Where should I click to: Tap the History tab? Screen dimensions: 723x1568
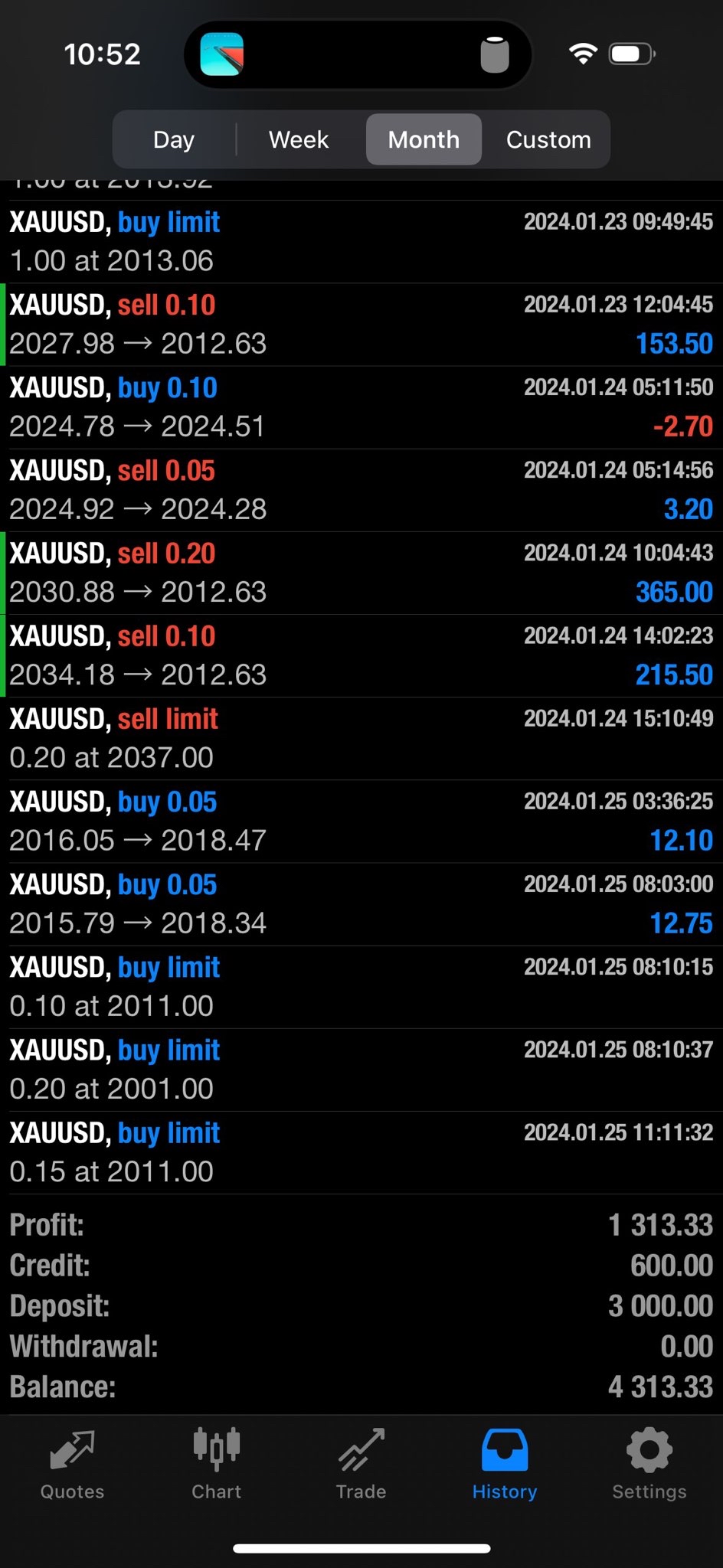coord(505,1465)
